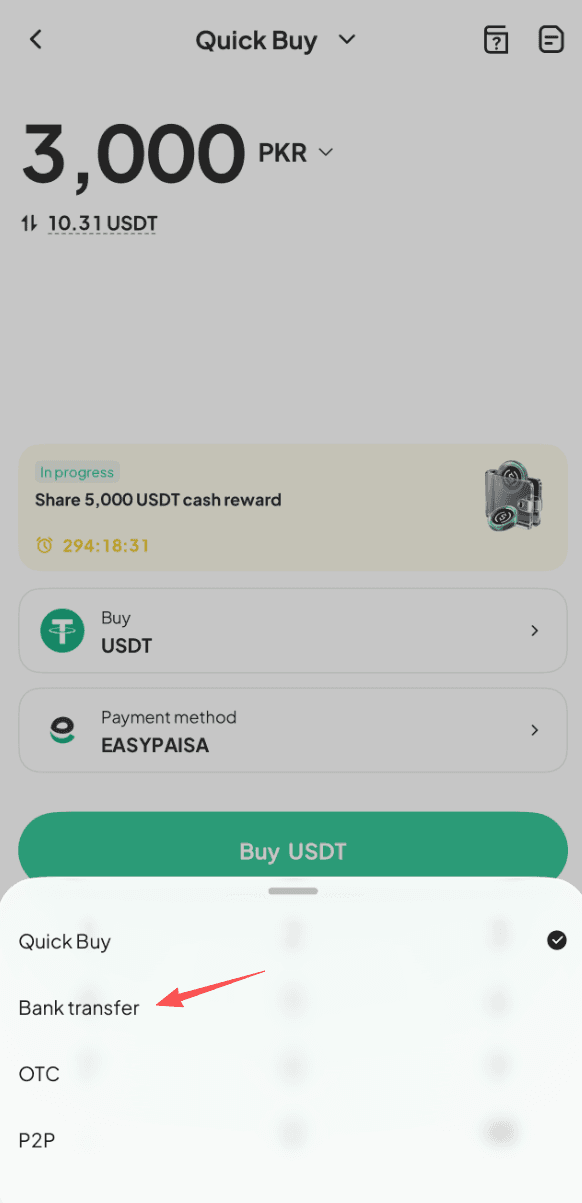Screen dimensions: 582x1203
Task: Open the Quick Buy title dropdown
Action: pos(275,40)
